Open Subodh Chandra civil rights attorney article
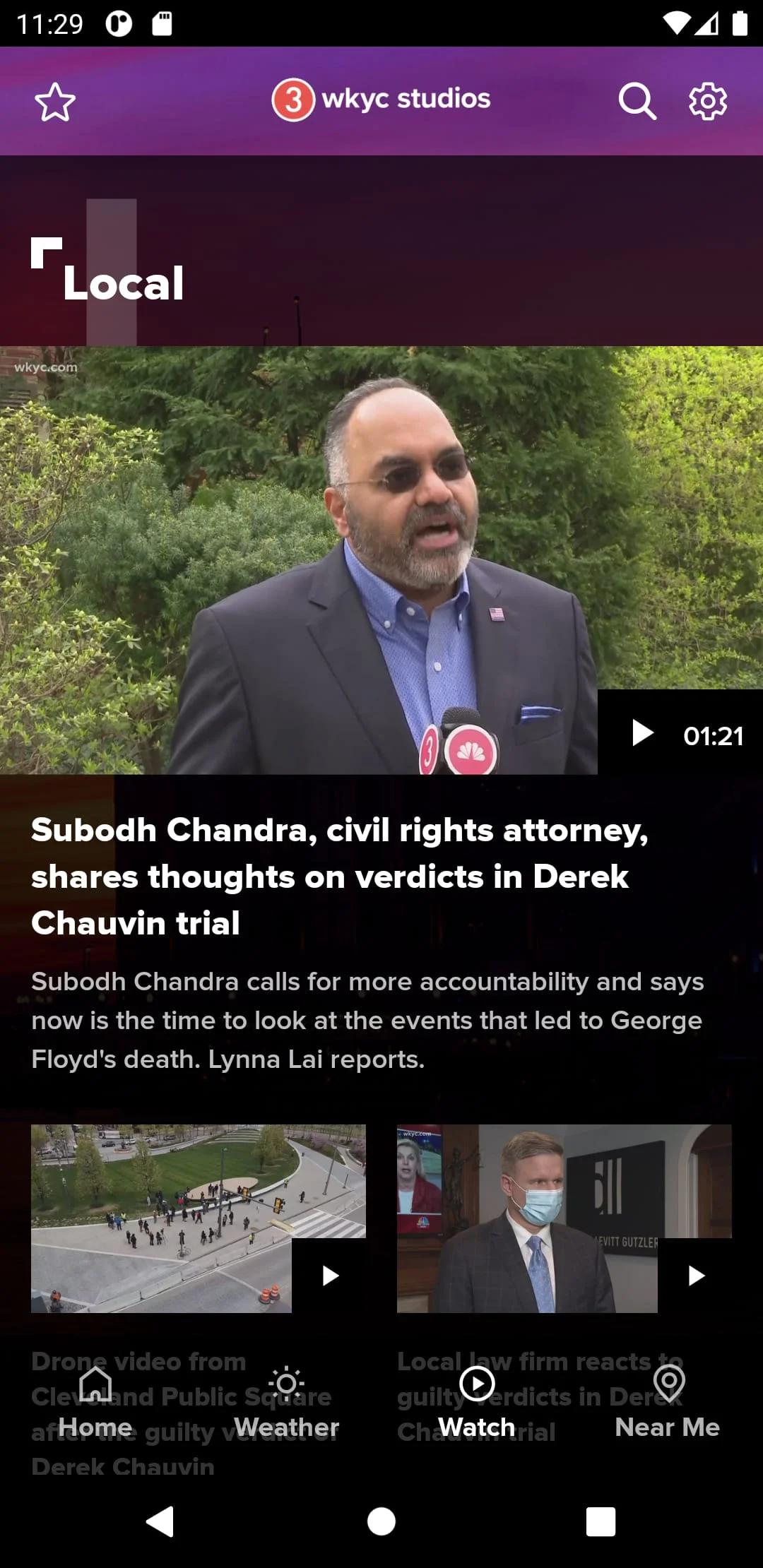Viewport: 763px width, 1568px height. pos(339,876)
